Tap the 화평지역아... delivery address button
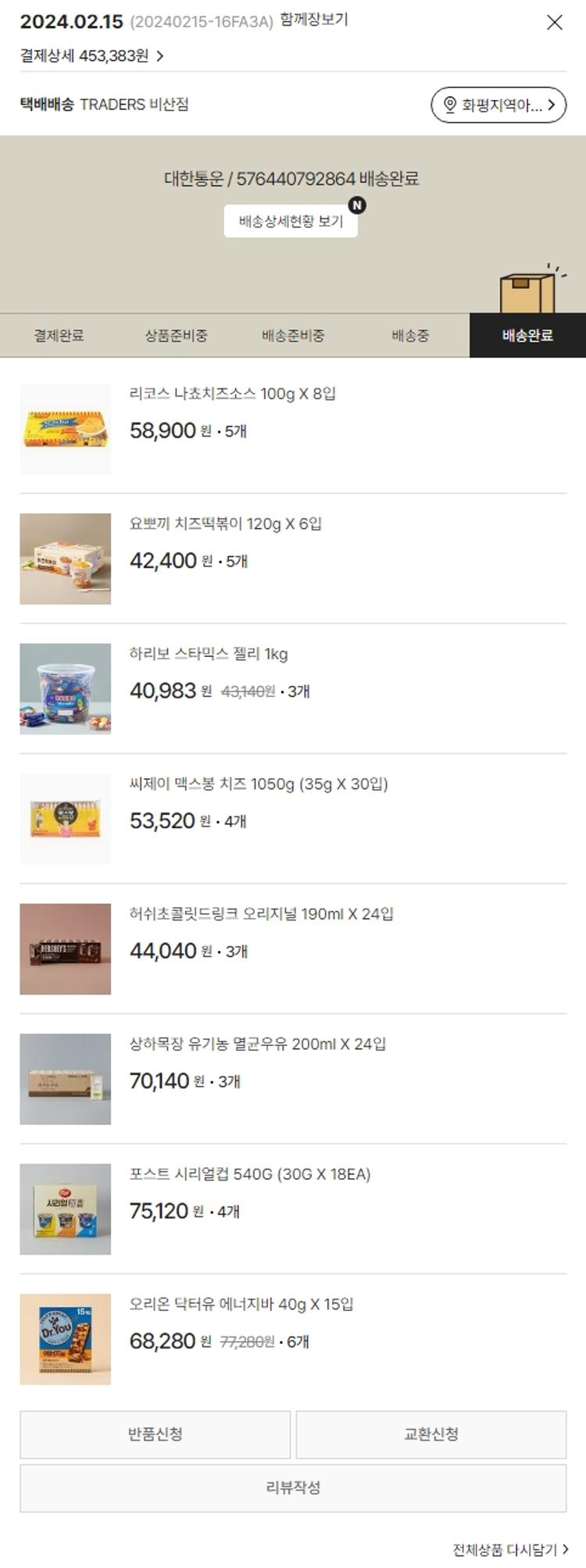This screenshot has height=1568, width=586. [x=498, y=105]
